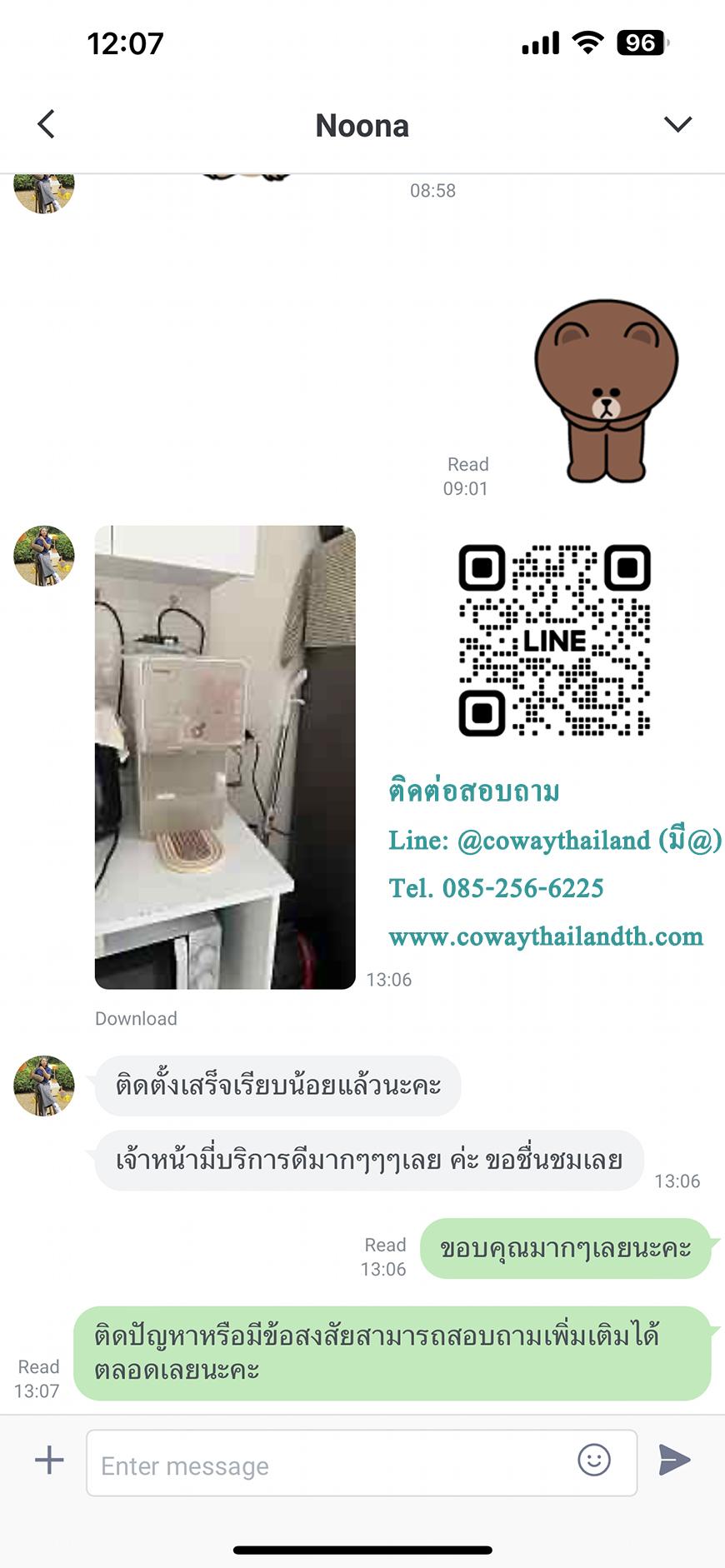Open the plus attachment menu
This screenshot has width=725, height=1568.
[x=49, y=1460]
